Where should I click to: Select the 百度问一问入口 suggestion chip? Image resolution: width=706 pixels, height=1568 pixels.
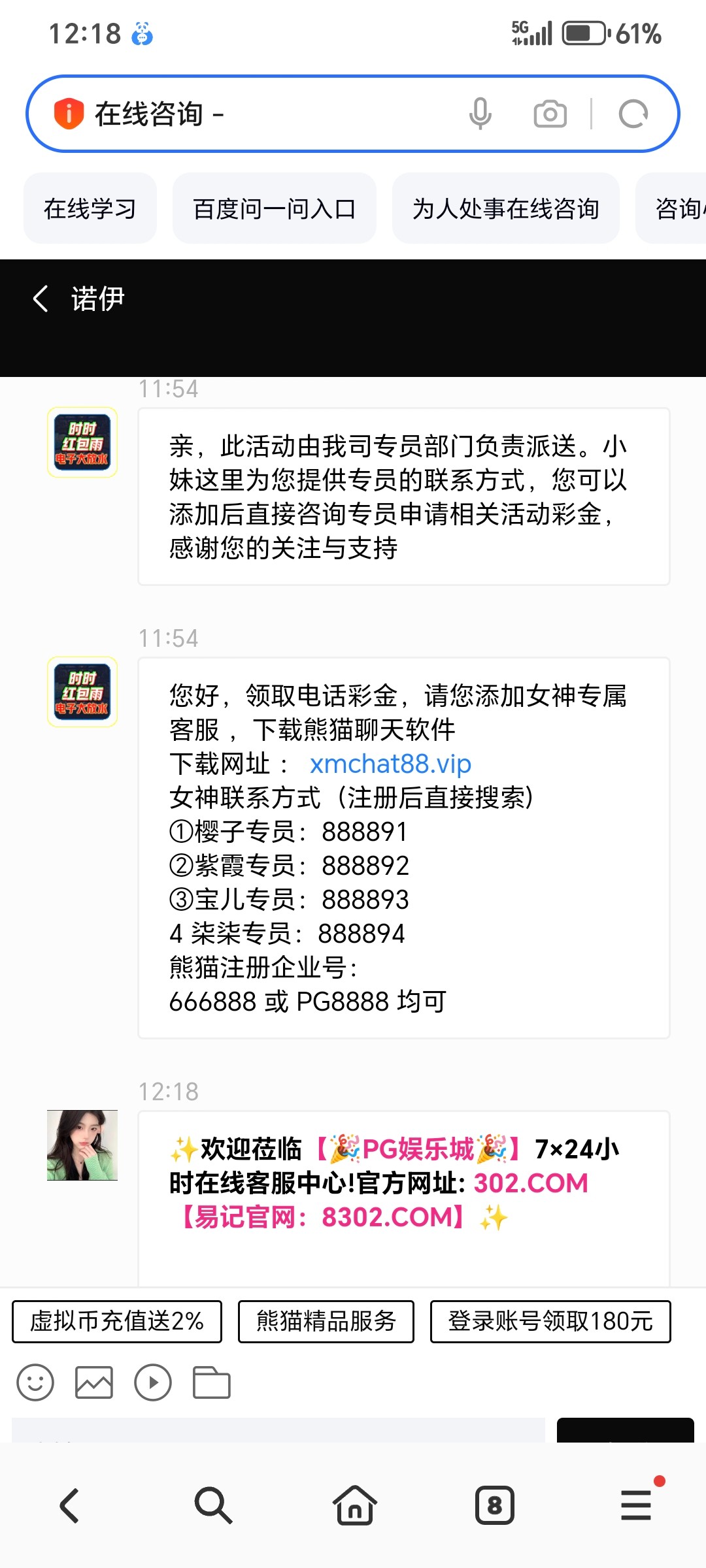point(275,208)
